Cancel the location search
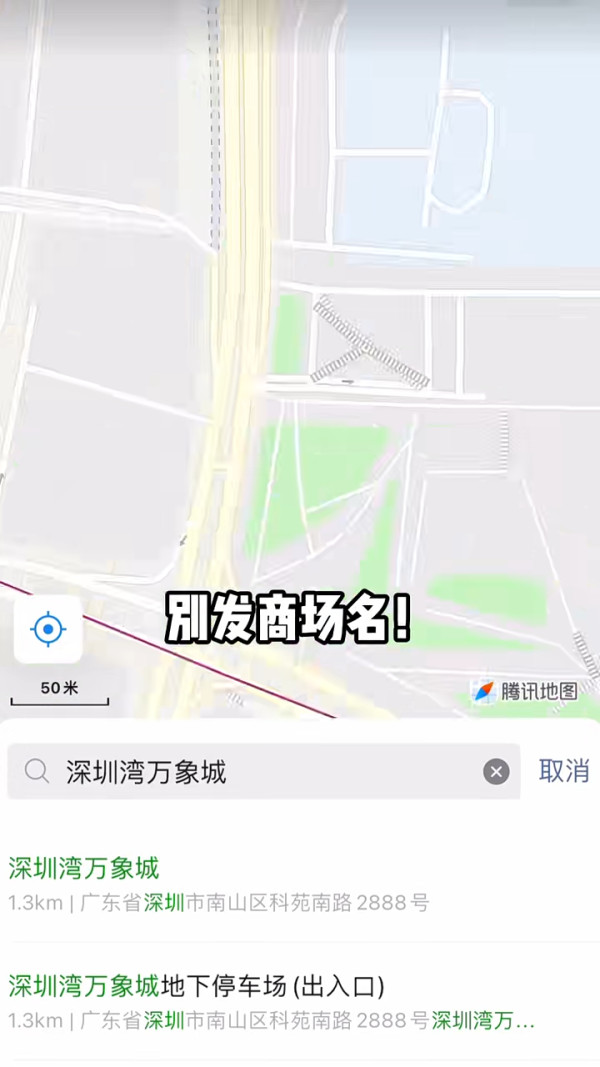600x1067 pixels. (x=563, y=771)
